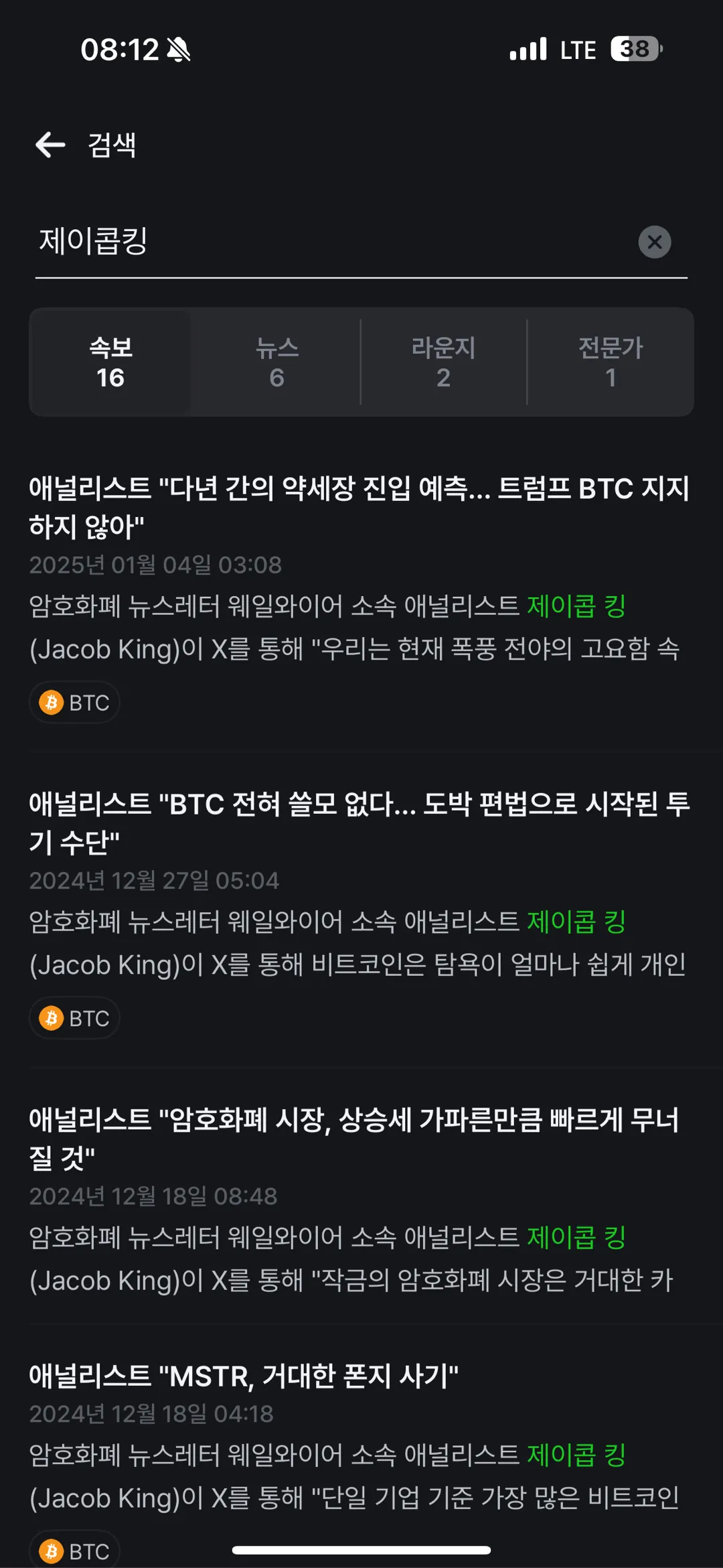Open article about 다년 간의 약세장 진입 예측
Screen dimensions: 723x1568
(x=359, y=507)
